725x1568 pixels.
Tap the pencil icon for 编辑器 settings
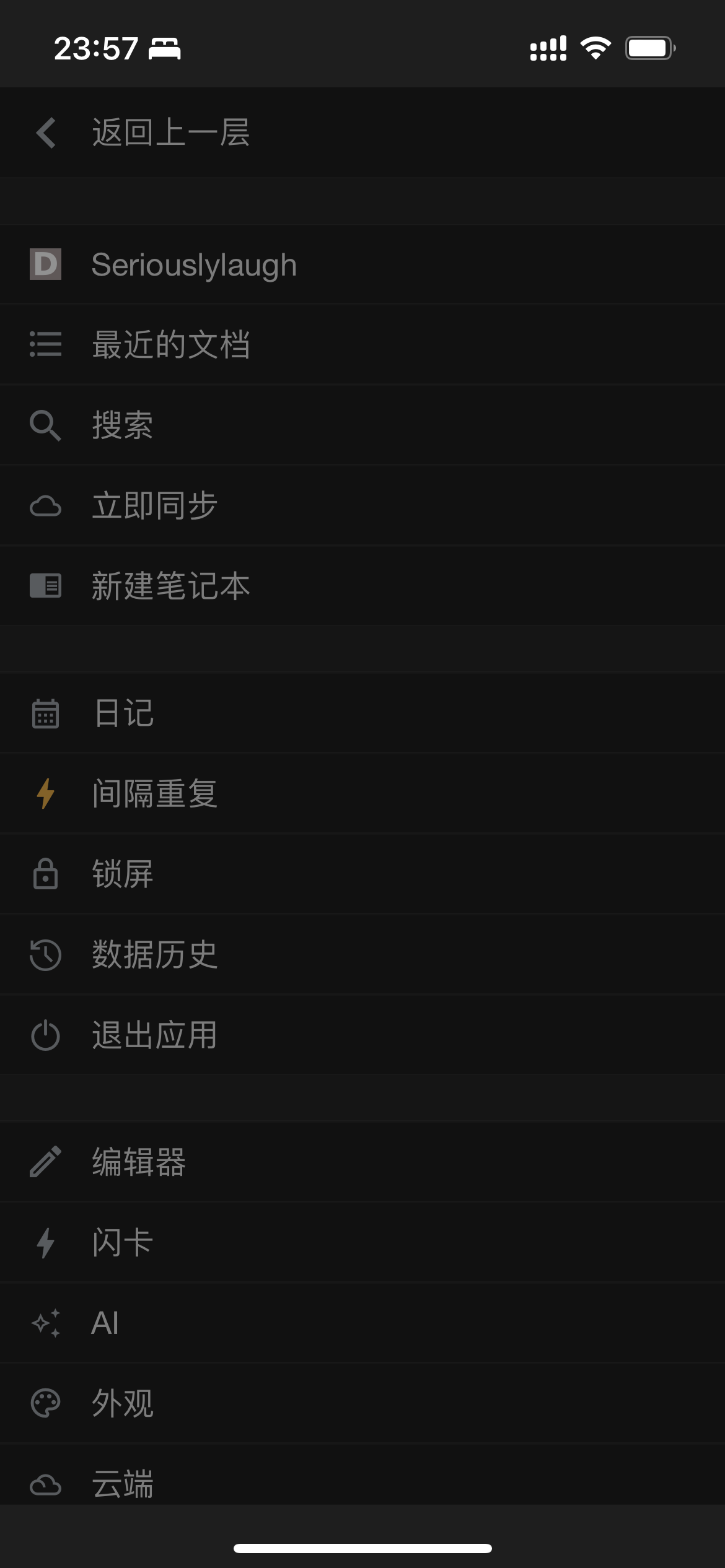point(46,1162)
